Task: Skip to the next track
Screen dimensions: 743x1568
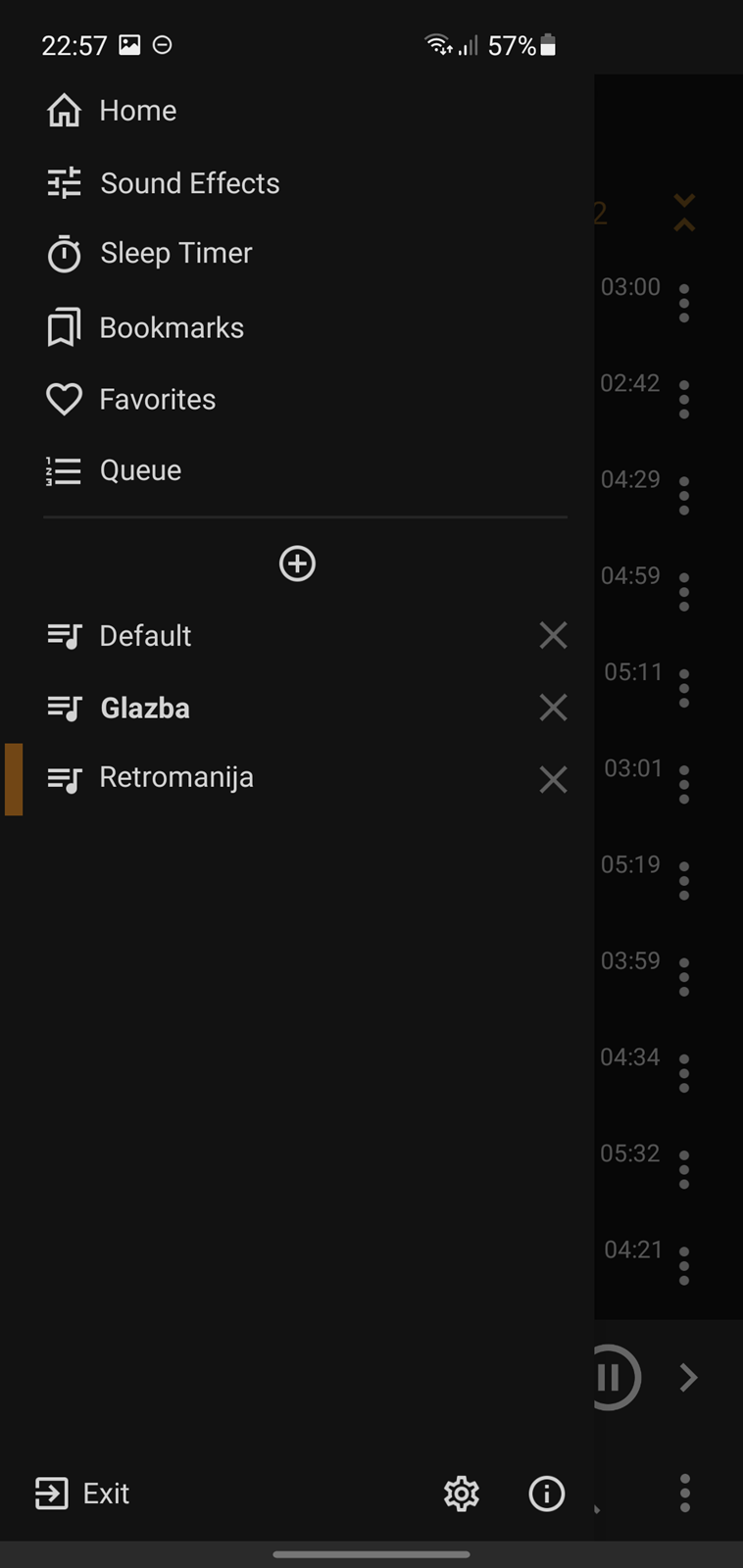Action: pyautogui.click(x=689, y=1377)
